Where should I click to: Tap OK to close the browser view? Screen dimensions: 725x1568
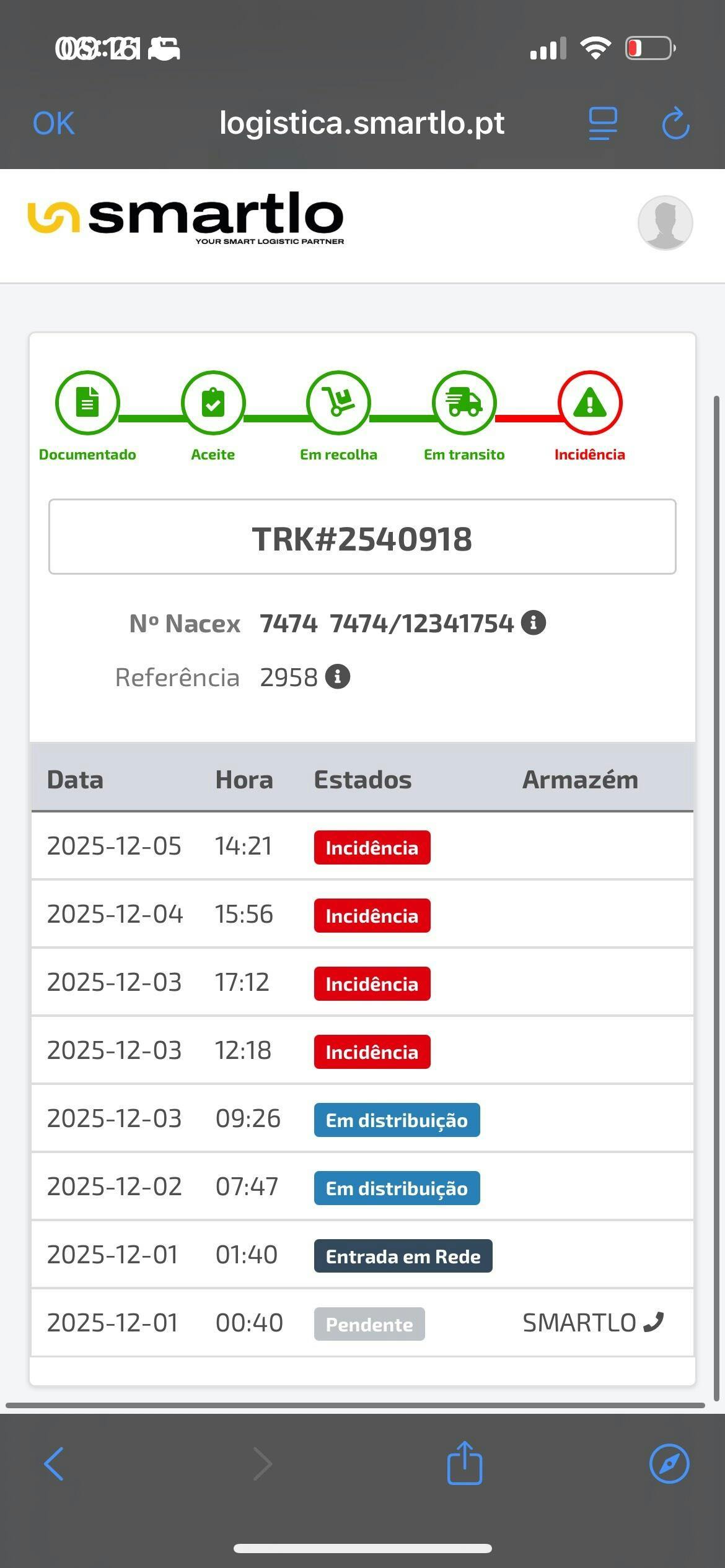(x=53, y=123)
